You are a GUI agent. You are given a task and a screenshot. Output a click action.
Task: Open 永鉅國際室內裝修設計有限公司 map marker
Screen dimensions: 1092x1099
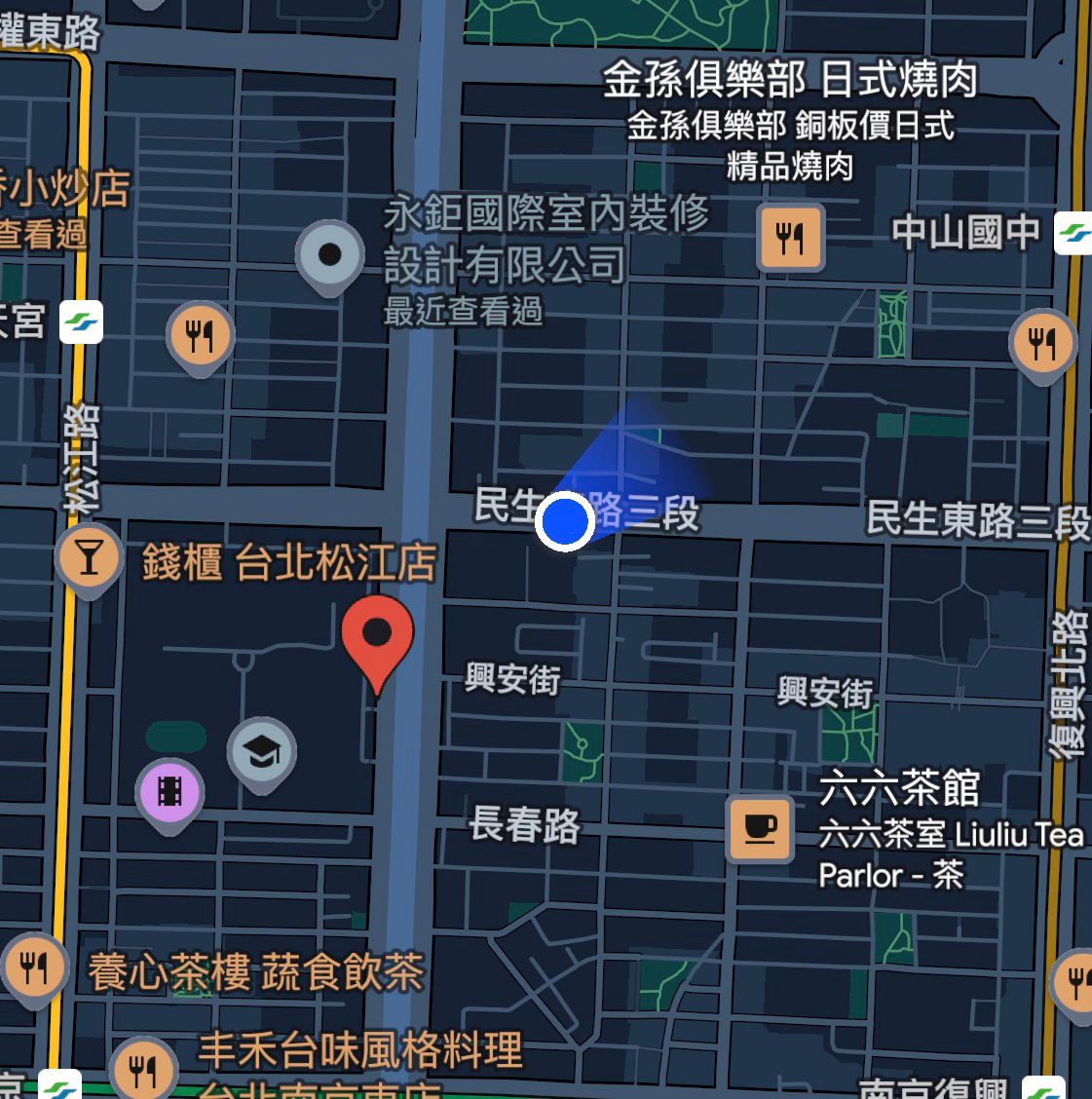coord(329,254)
